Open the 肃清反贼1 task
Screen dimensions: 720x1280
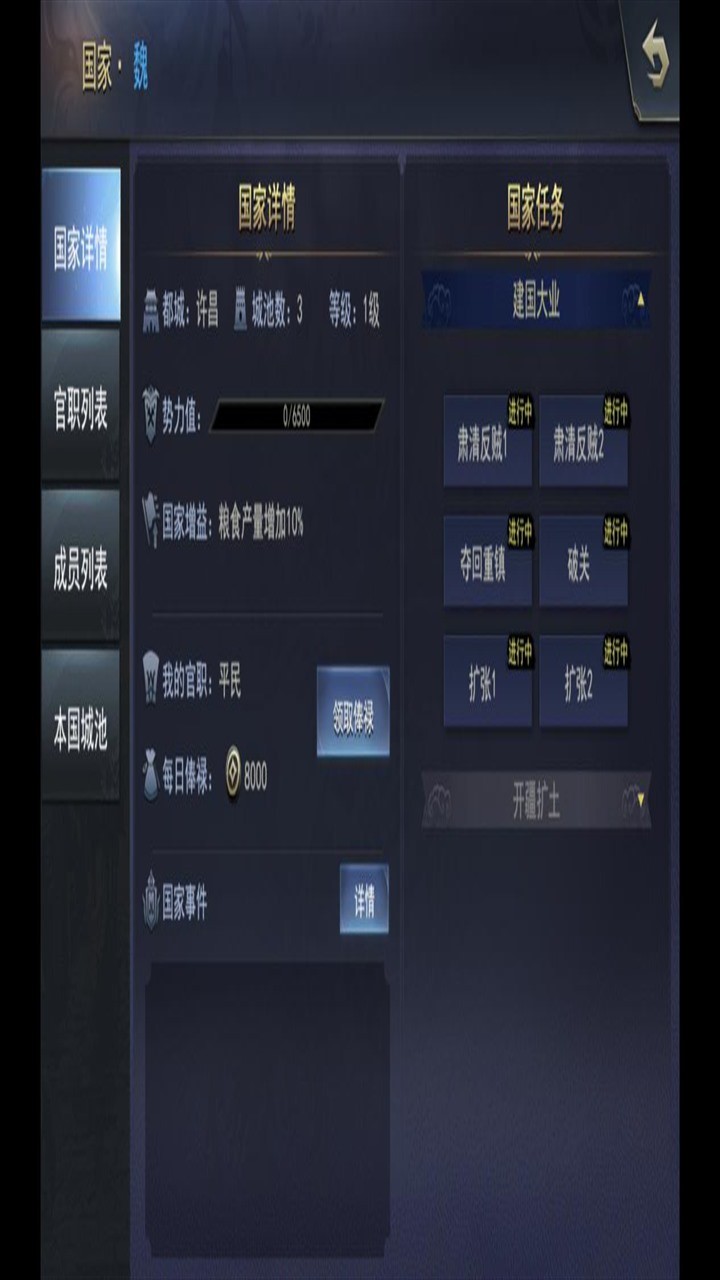coord(487,442)
